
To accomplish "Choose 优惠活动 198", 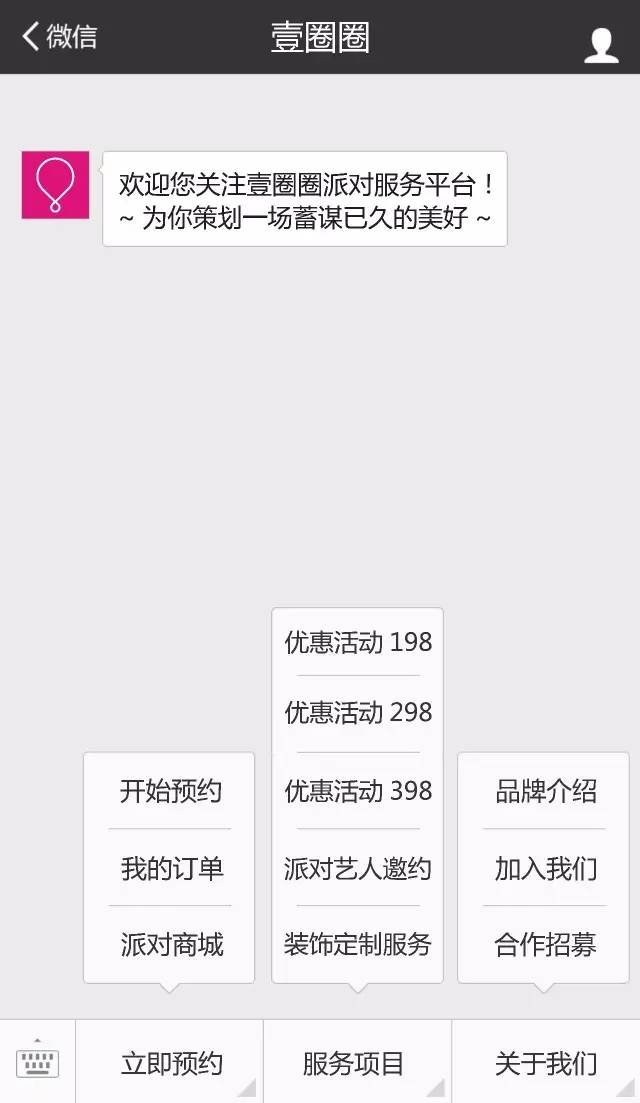I will coord(358,642).
